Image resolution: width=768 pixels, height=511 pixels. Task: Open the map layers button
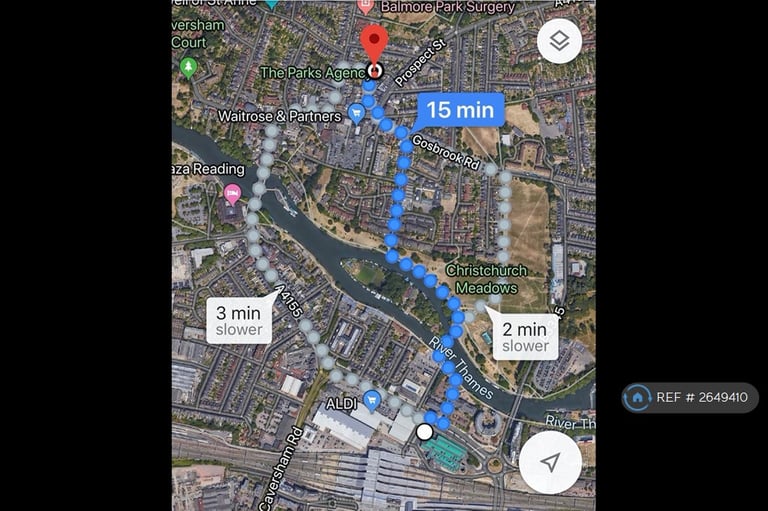[x=559, y=41]
